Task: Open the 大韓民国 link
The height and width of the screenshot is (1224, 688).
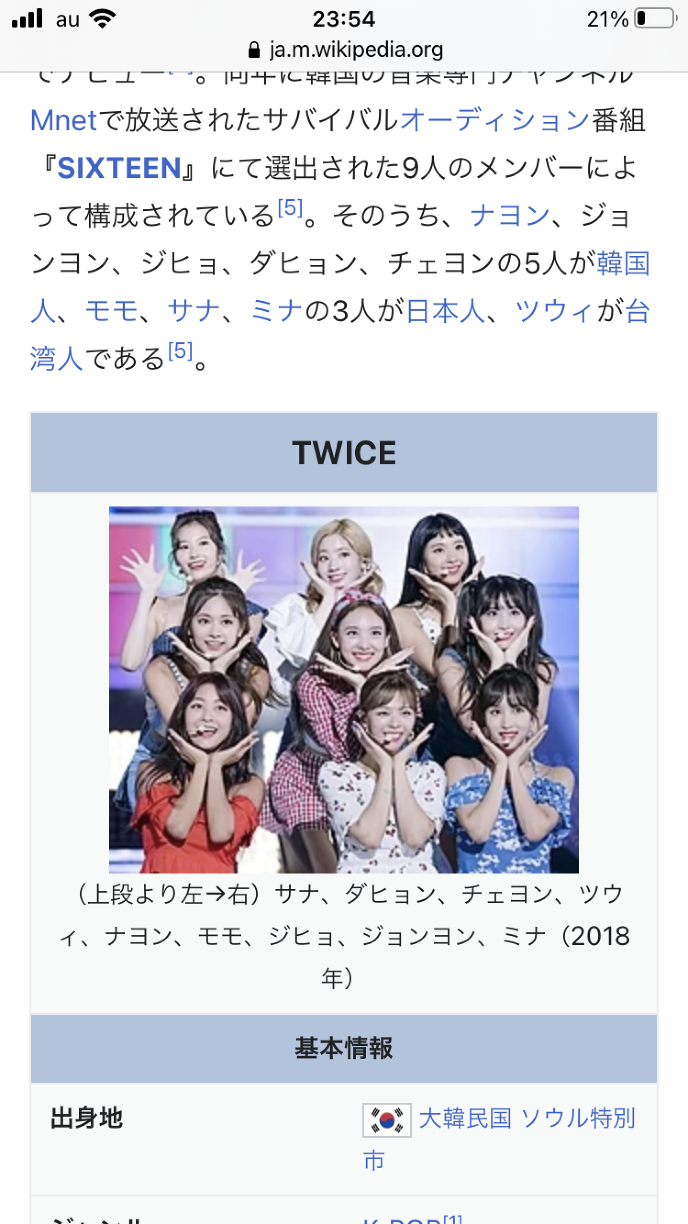Action: click(x=464, y=1118)
